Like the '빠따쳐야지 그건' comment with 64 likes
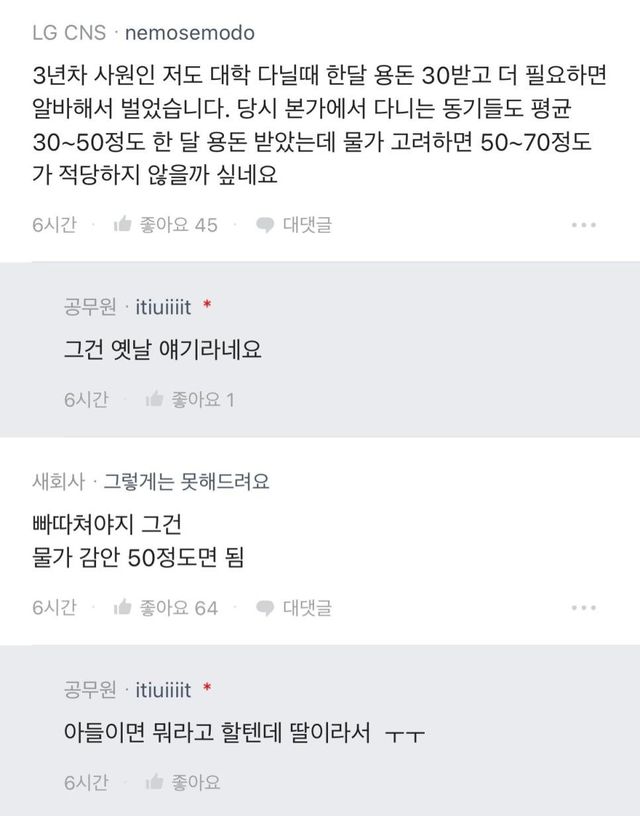 [165, 607]
